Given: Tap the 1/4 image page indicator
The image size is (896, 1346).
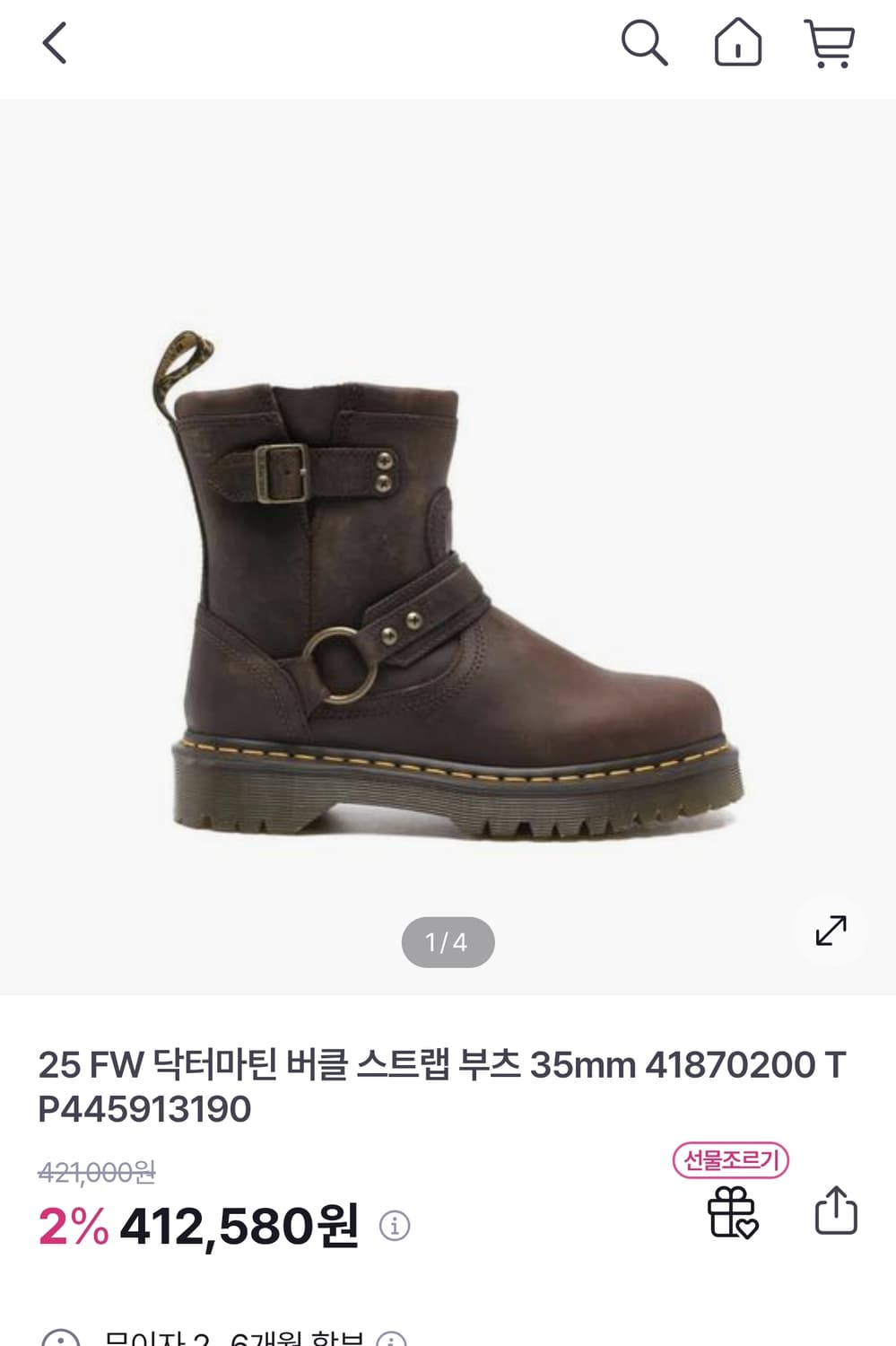Looking at the screenshot, I should pos(448,941).
